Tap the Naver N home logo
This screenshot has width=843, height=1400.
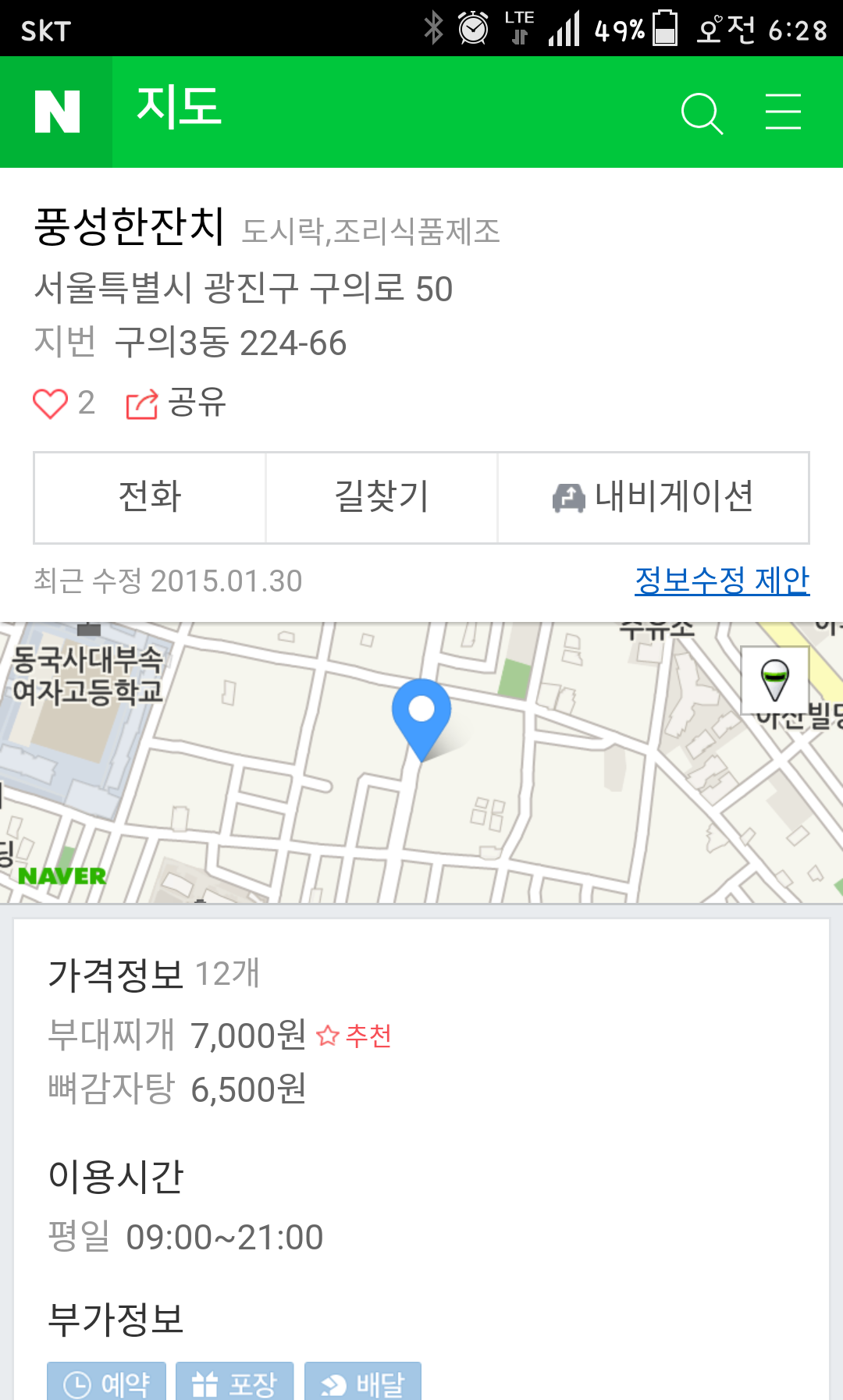coord(56,112)
